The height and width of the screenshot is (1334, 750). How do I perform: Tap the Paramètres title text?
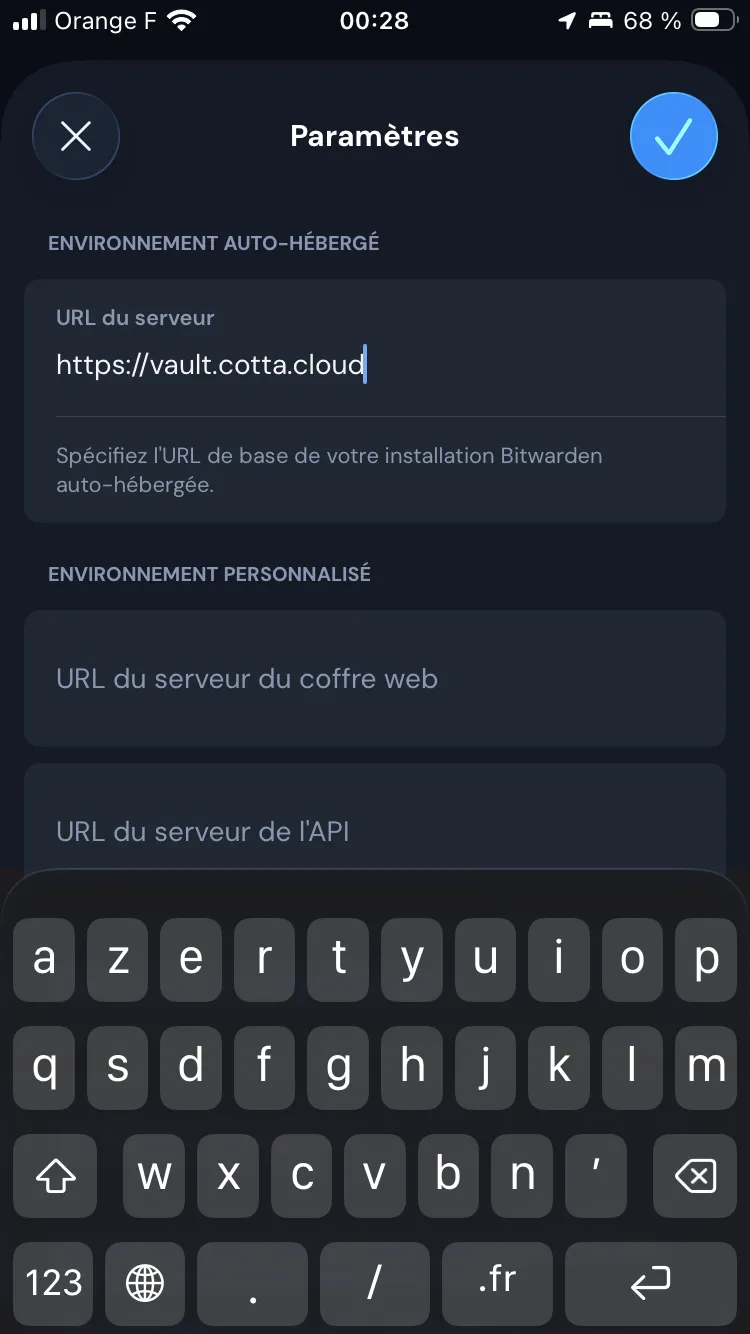(x=374, y=136)
